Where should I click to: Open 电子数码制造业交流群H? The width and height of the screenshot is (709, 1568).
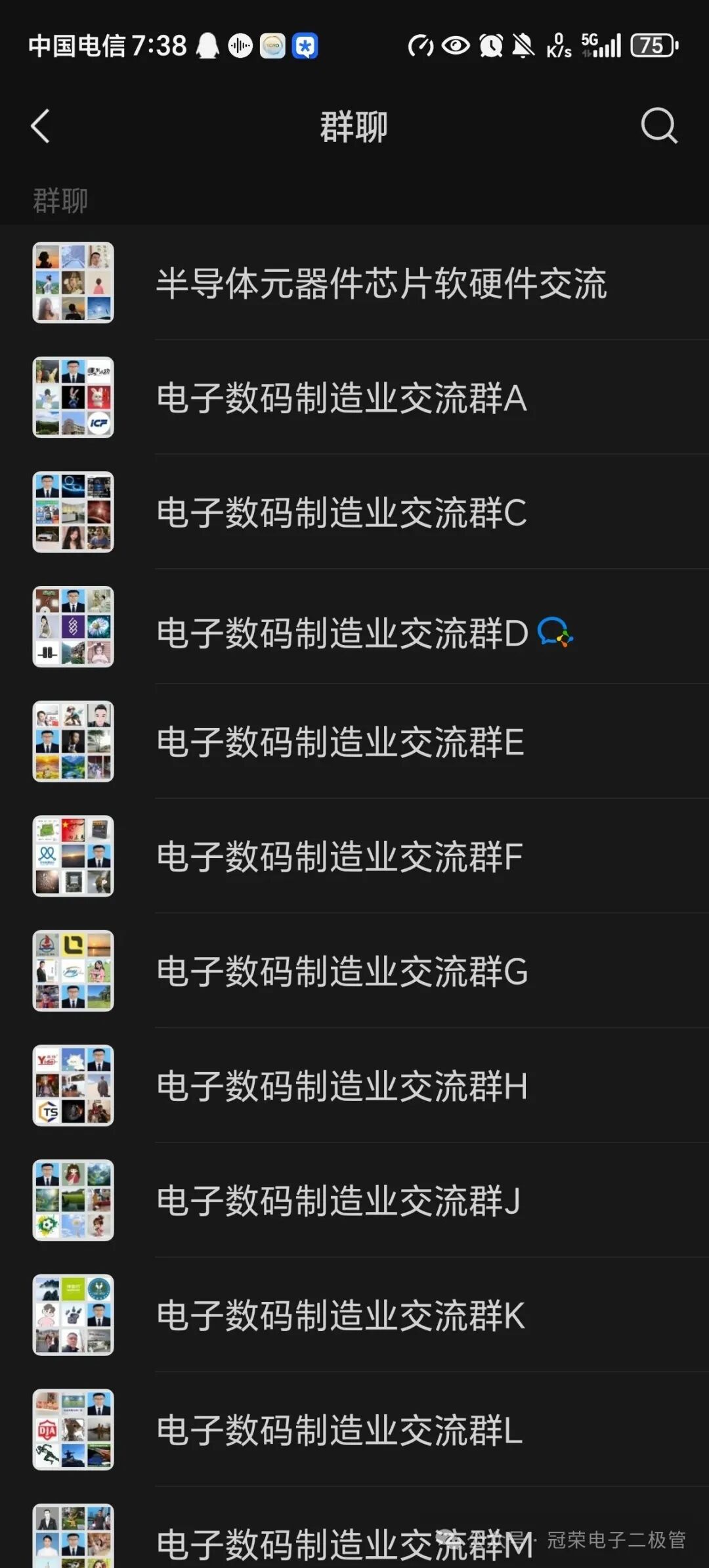tap(354, 1085)
